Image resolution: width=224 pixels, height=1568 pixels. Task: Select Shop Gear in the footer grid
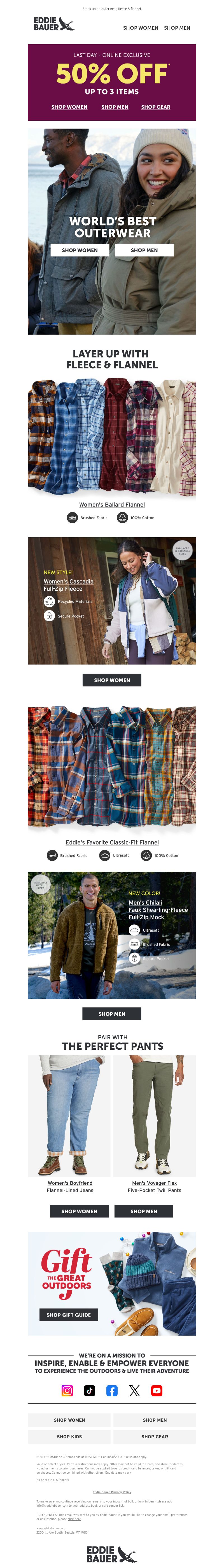(x=155, y=1436)
